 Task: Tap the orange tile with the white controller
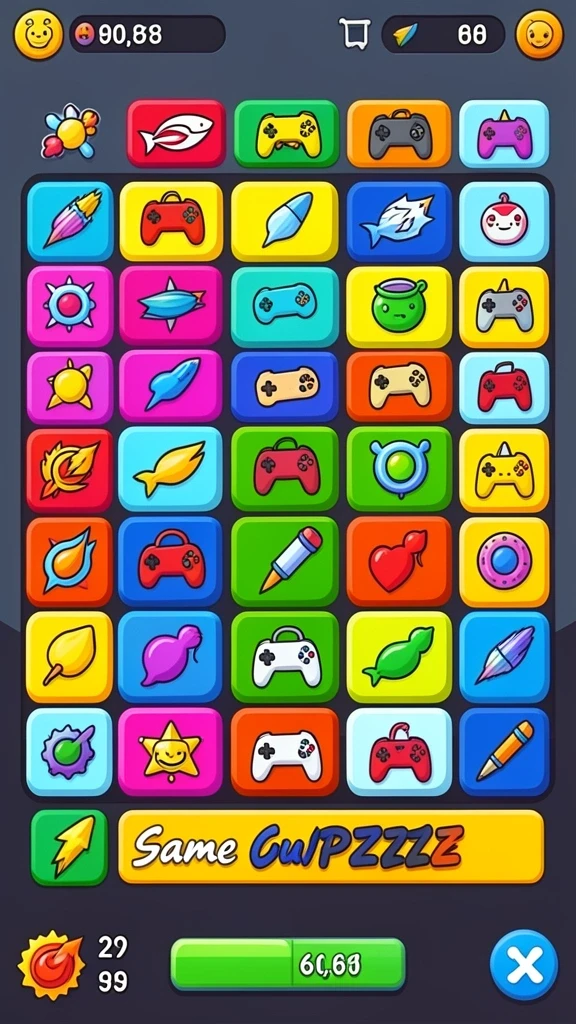pos(285,752)
